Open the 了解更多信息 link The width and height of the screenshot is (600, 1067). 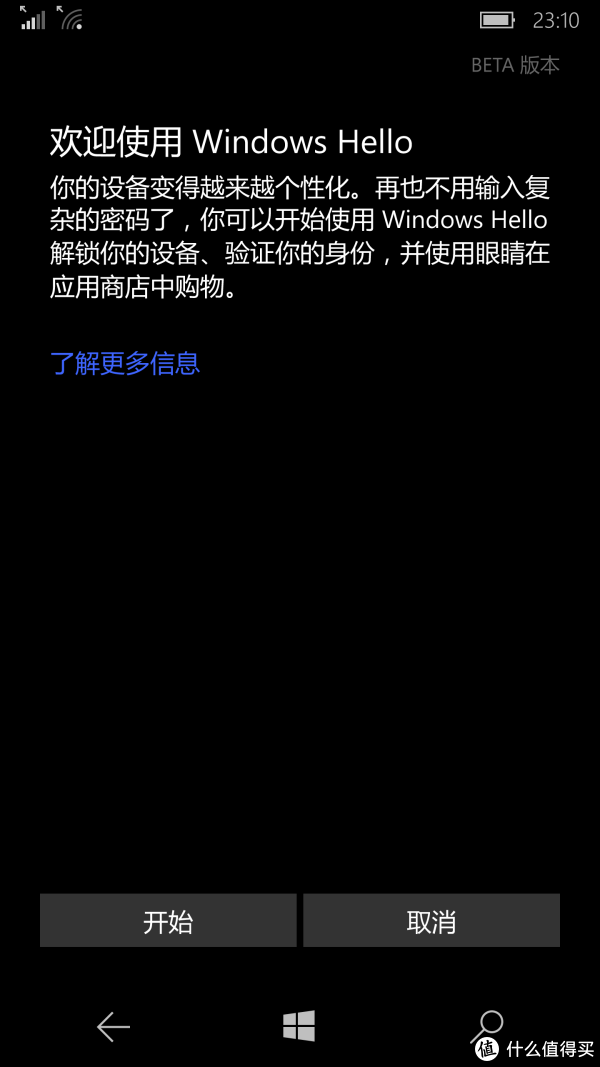tap(125, 363)
